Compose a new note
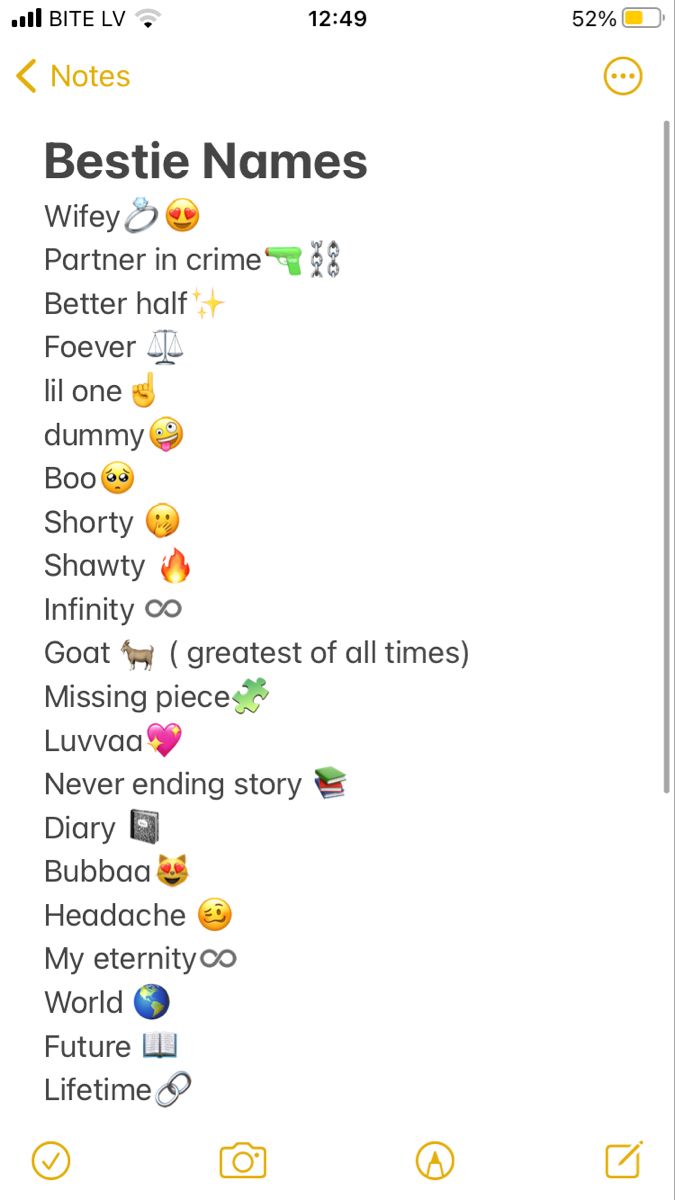This screenshot has width=675, height=1200. tap(623, 1159)
